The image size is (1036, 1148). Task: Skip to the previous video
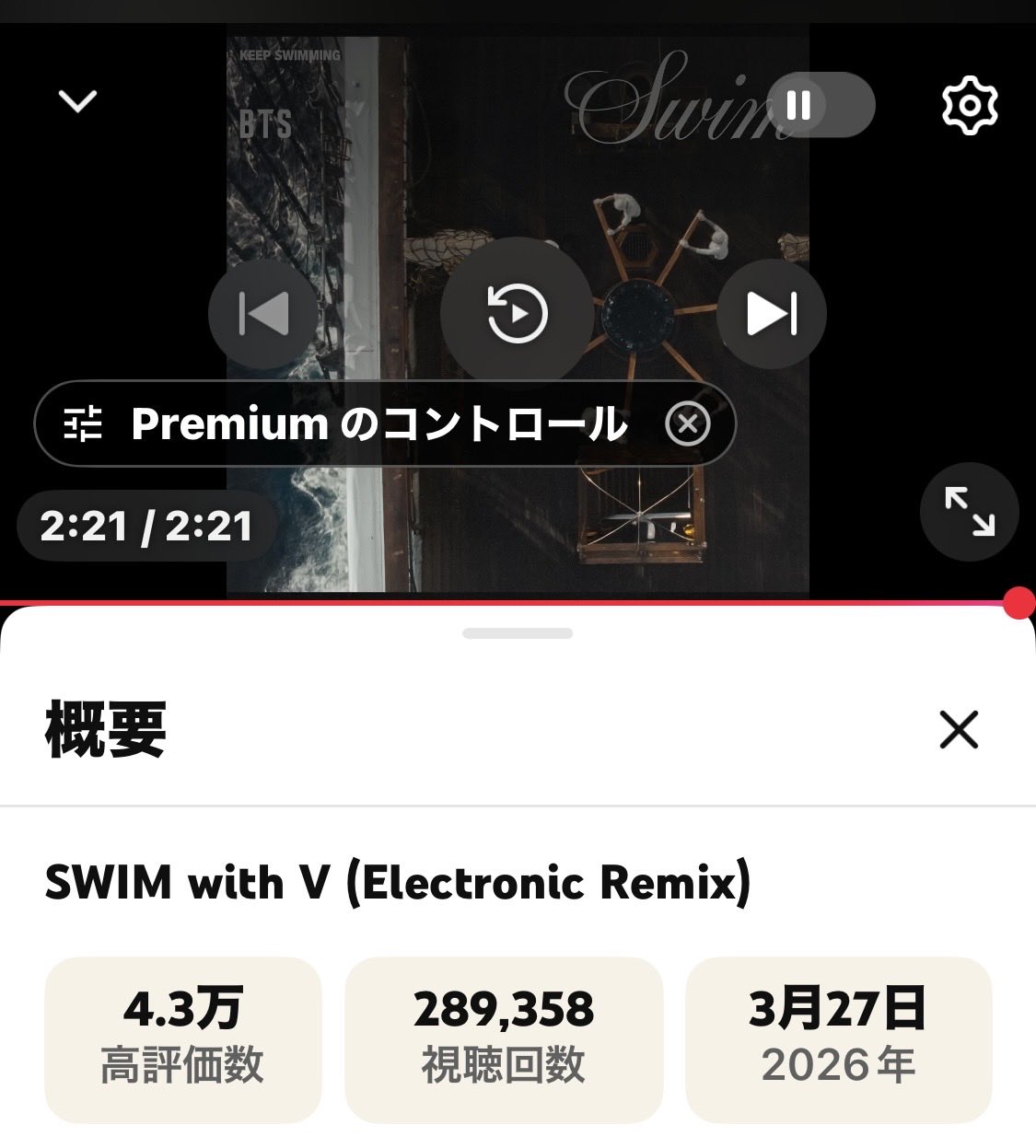click(x=263, y=314)
